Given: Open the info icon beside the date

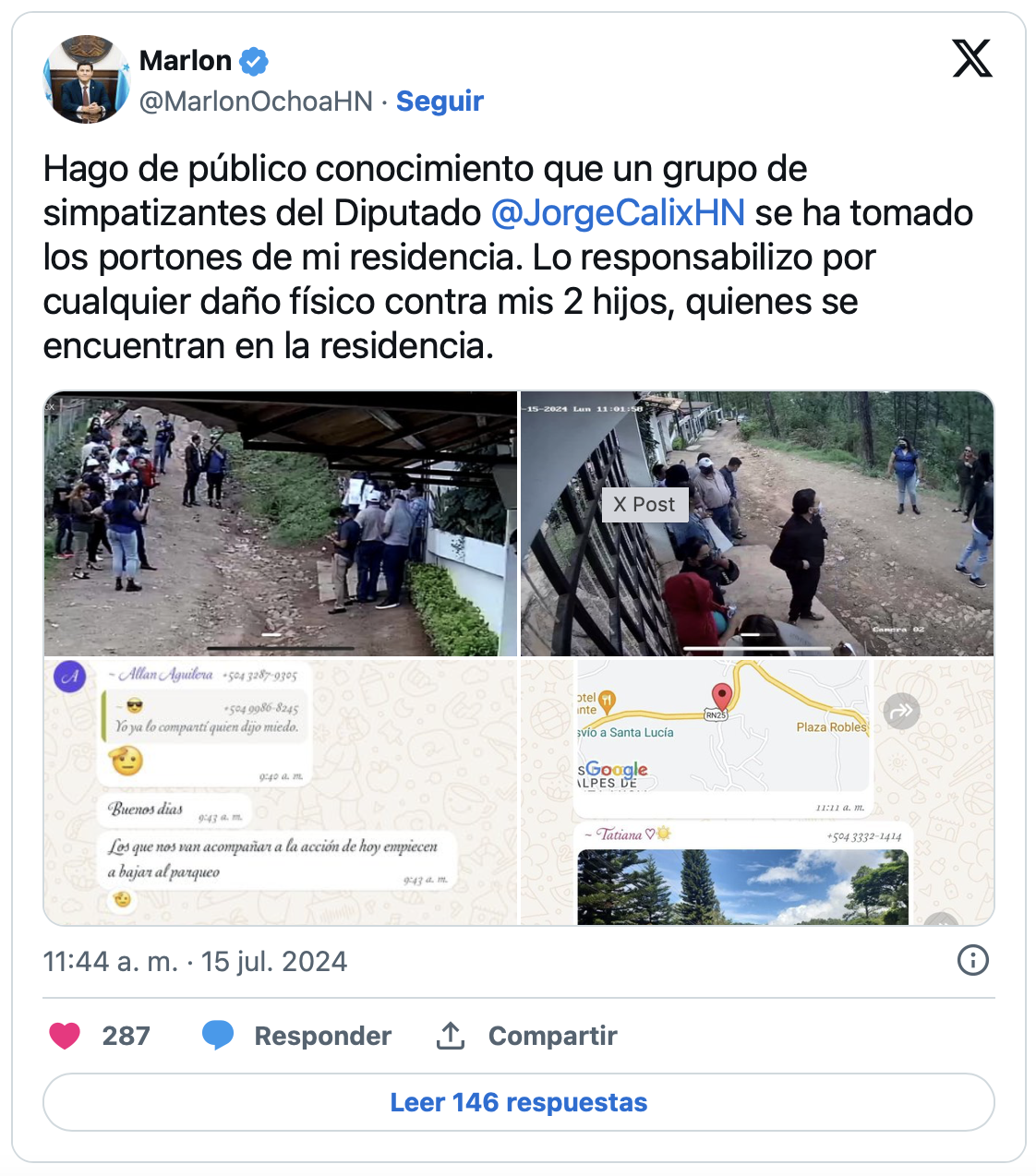Looking at the screenshot, I should tap(972, 961).
